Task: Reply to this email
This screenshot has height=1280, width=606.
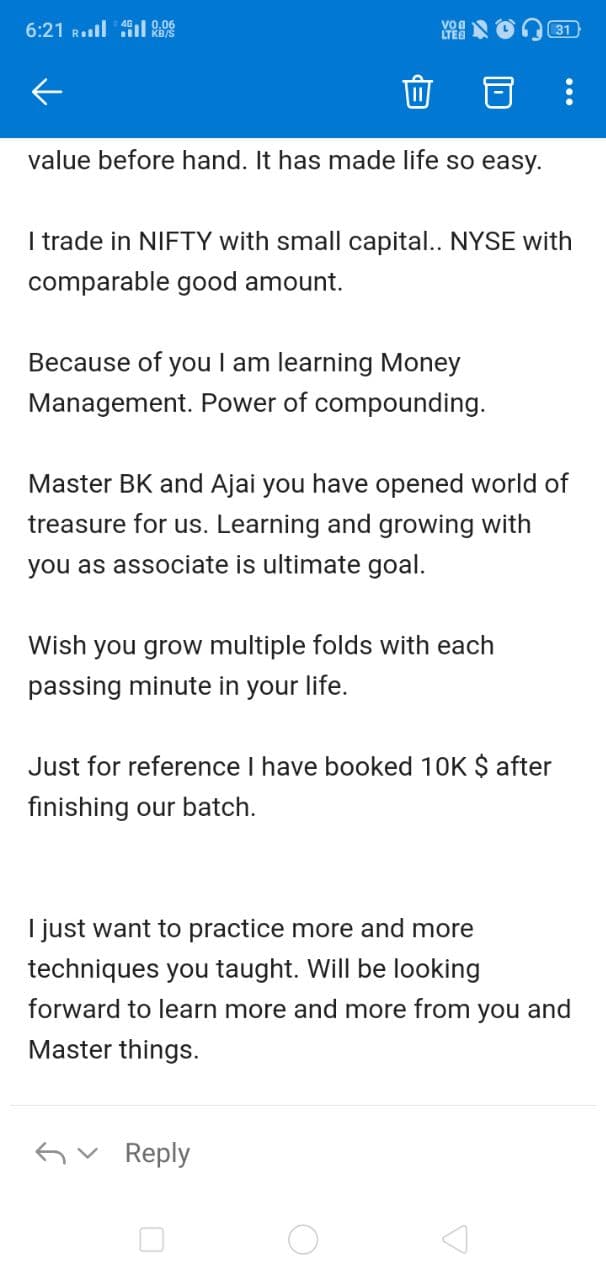Action: (x=157, y=1153)
